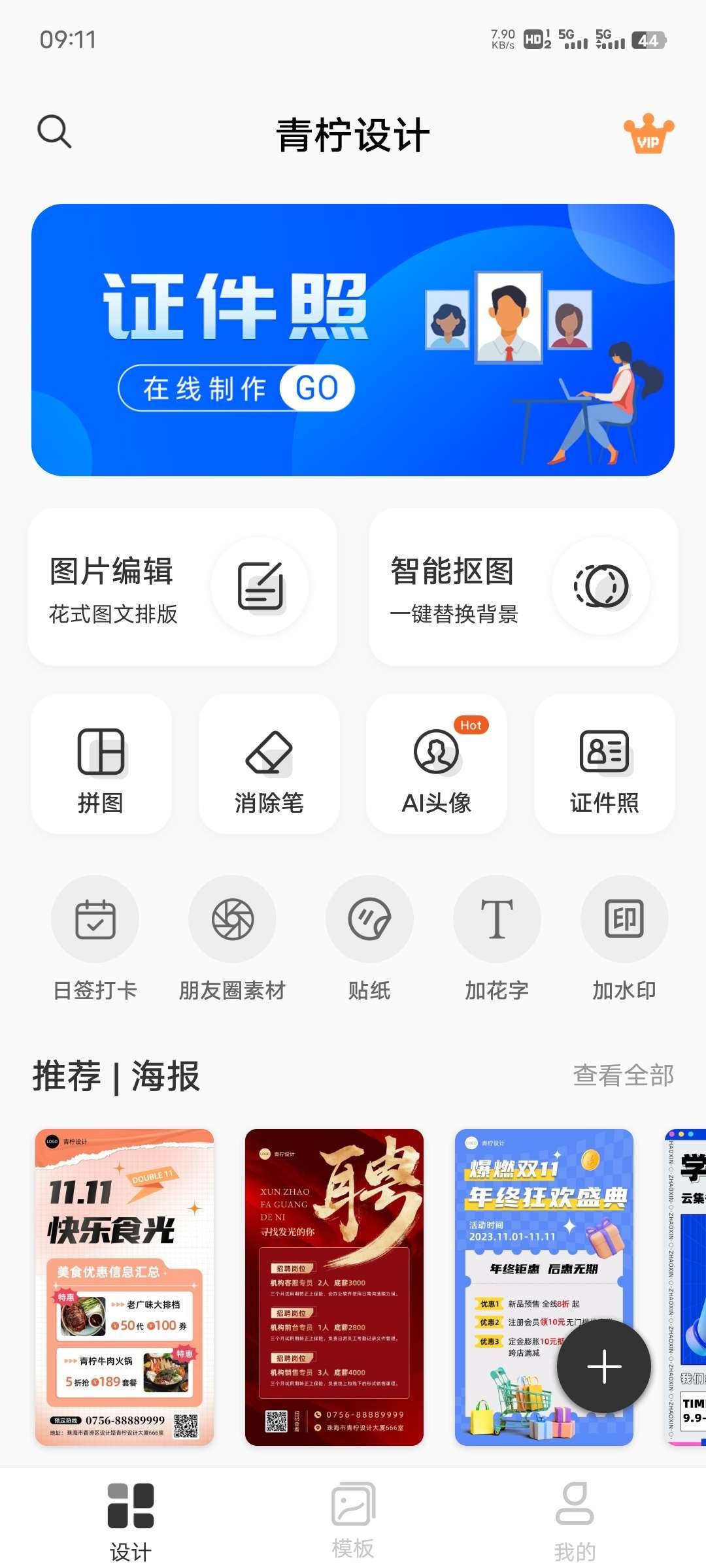Open the search magnifier icon

click(54, 132)
